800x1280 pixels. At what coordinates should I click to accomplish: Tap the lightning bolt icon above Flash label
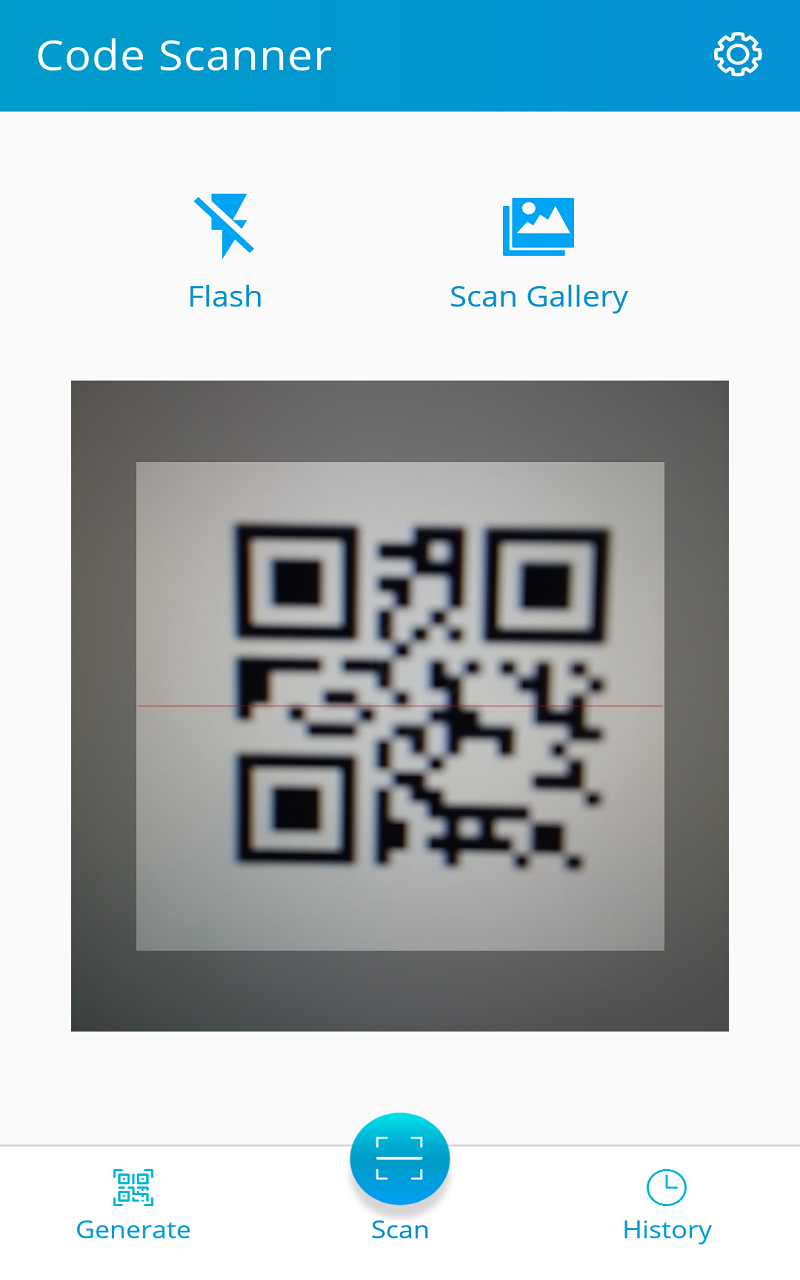click(224, 225)
